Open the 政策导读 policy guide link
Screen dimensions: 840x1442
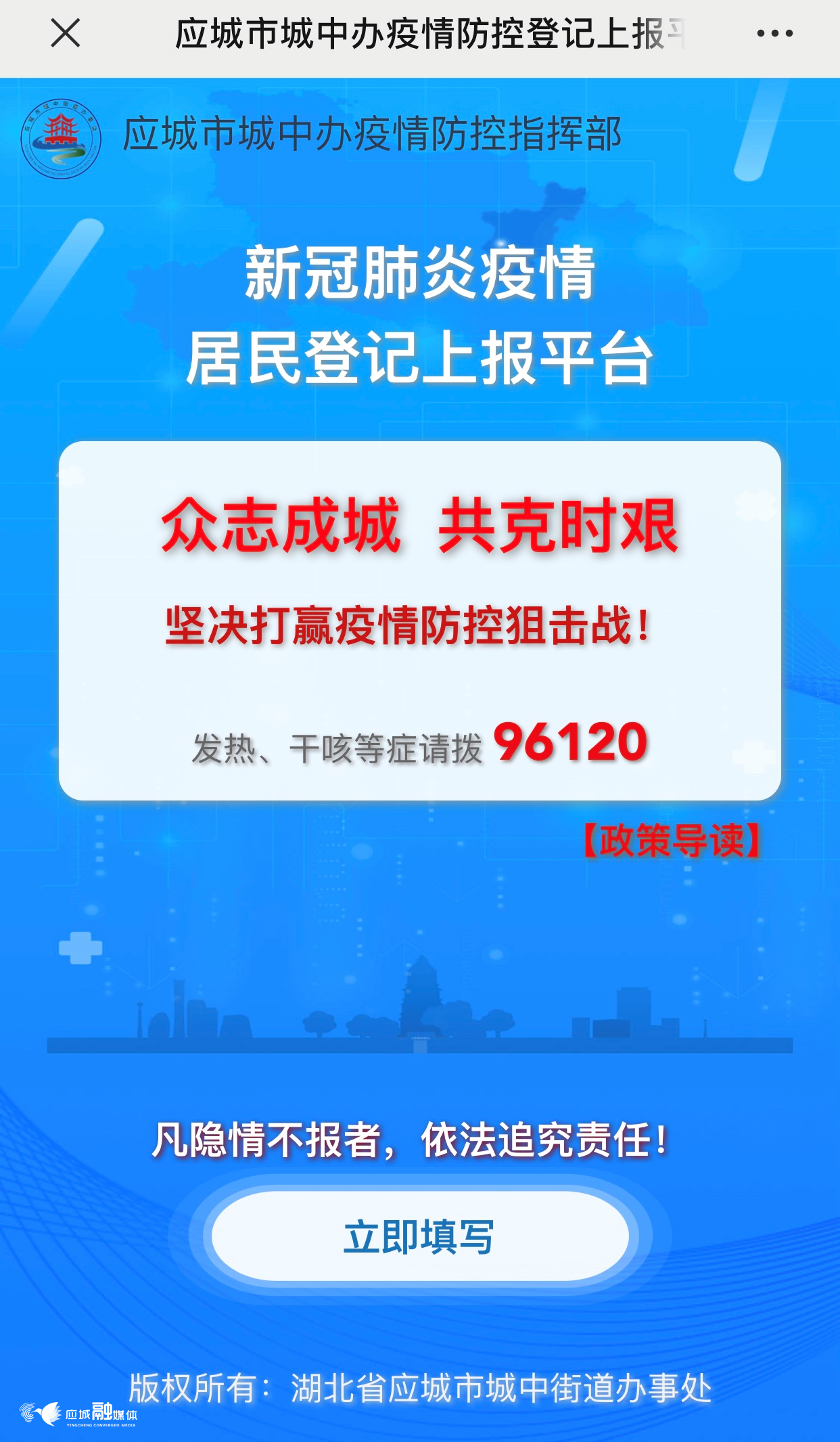click(672, 840)
